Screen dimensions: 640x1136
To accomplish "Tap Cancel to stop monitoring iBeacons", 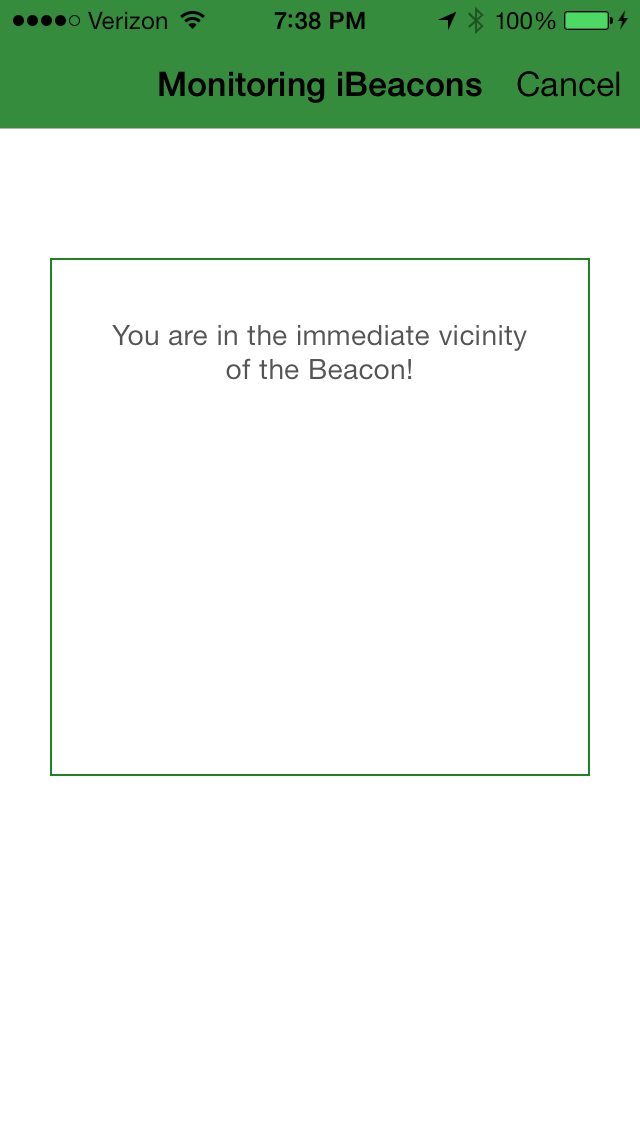I will [x=568, y=85].
